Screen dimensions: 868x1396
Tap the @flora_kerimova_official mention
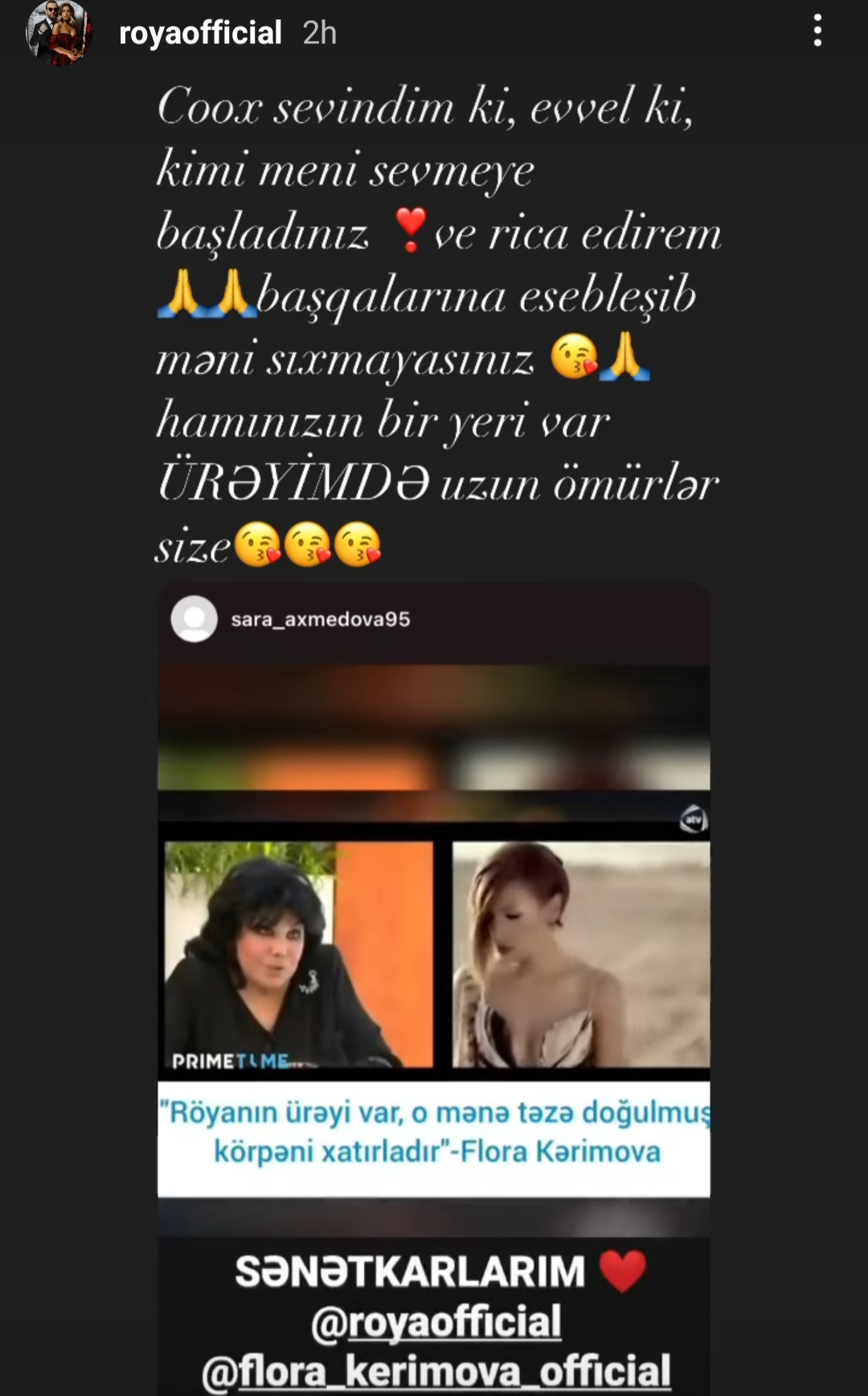click(436, 1371)
